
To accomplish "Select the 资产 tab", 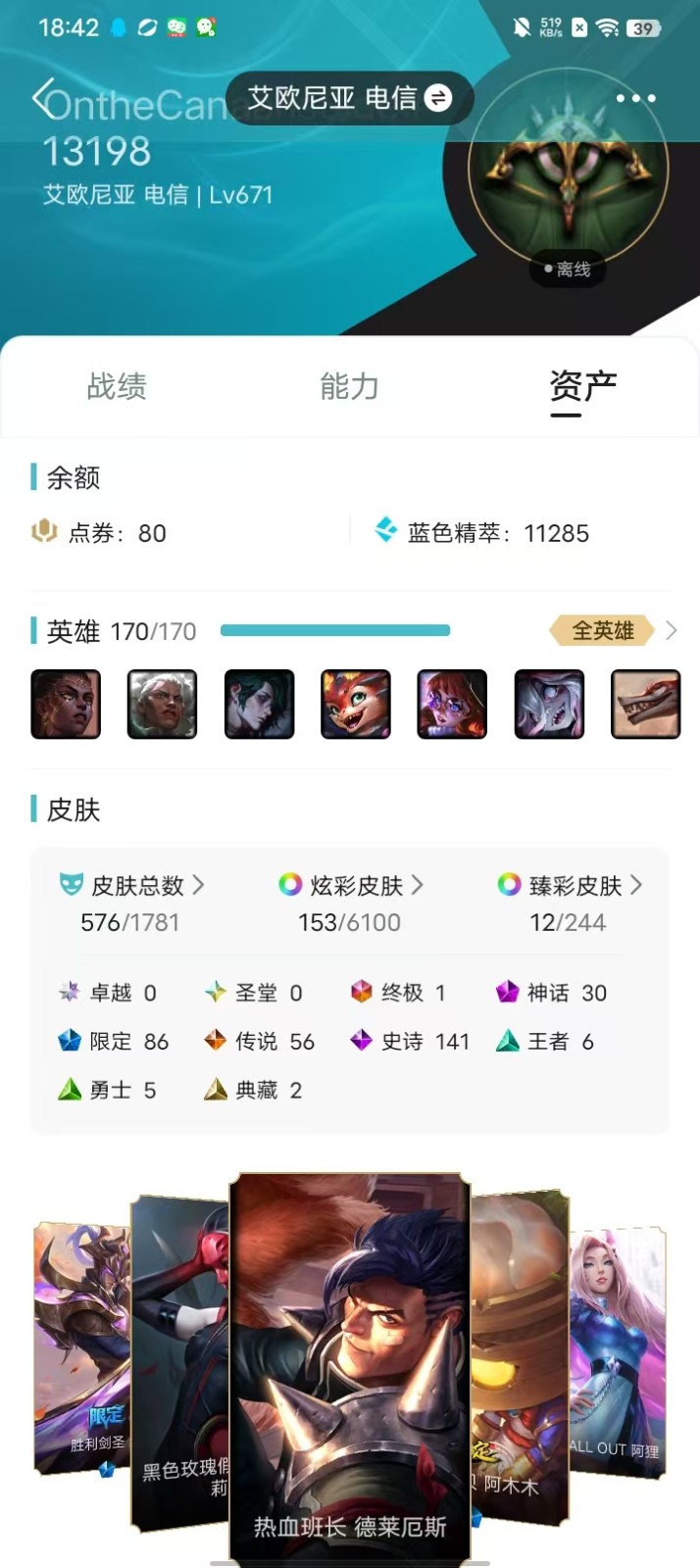I will pos(582,387).
